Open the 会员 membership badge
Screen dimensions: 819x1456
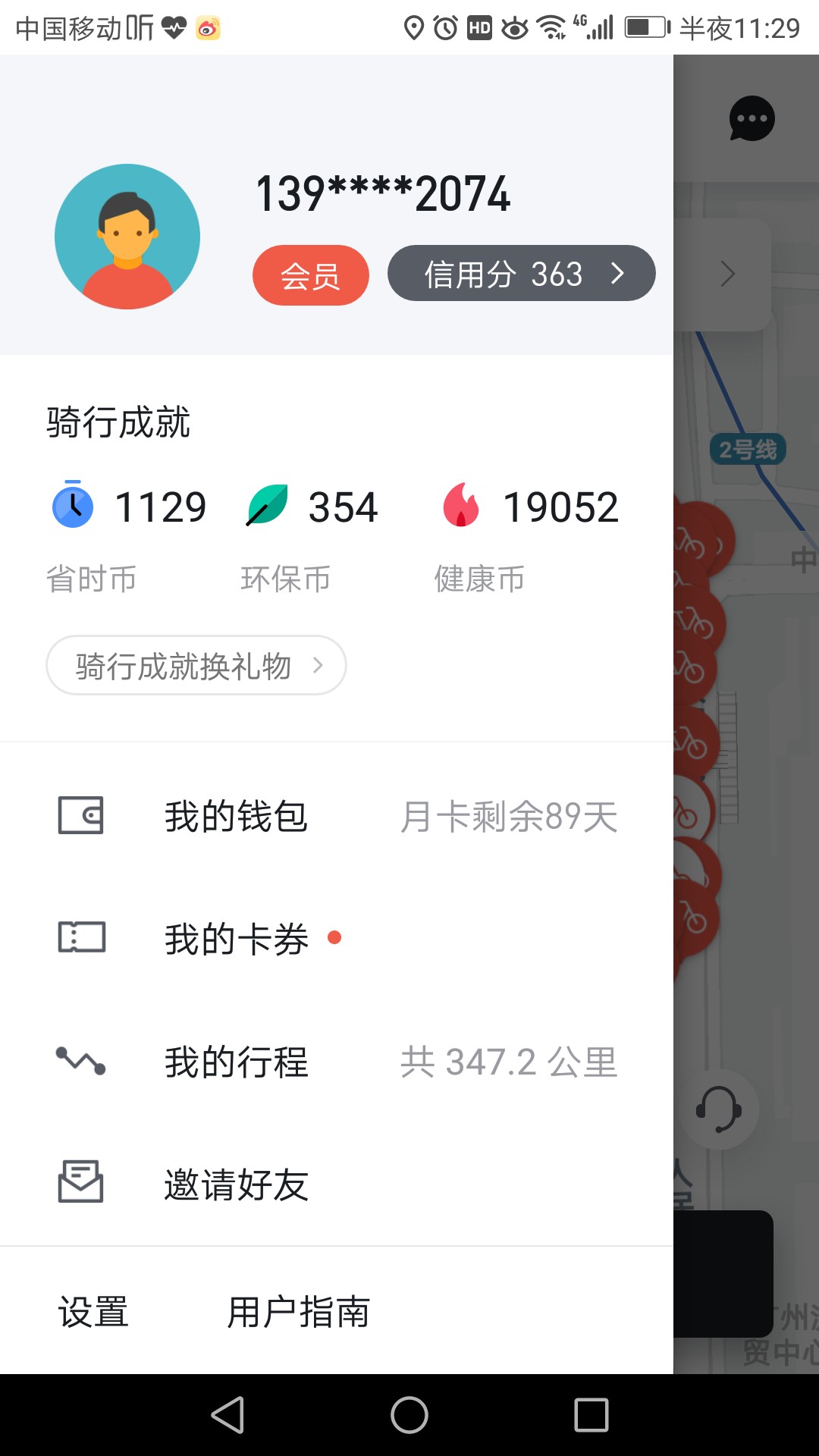coord(311,275)
